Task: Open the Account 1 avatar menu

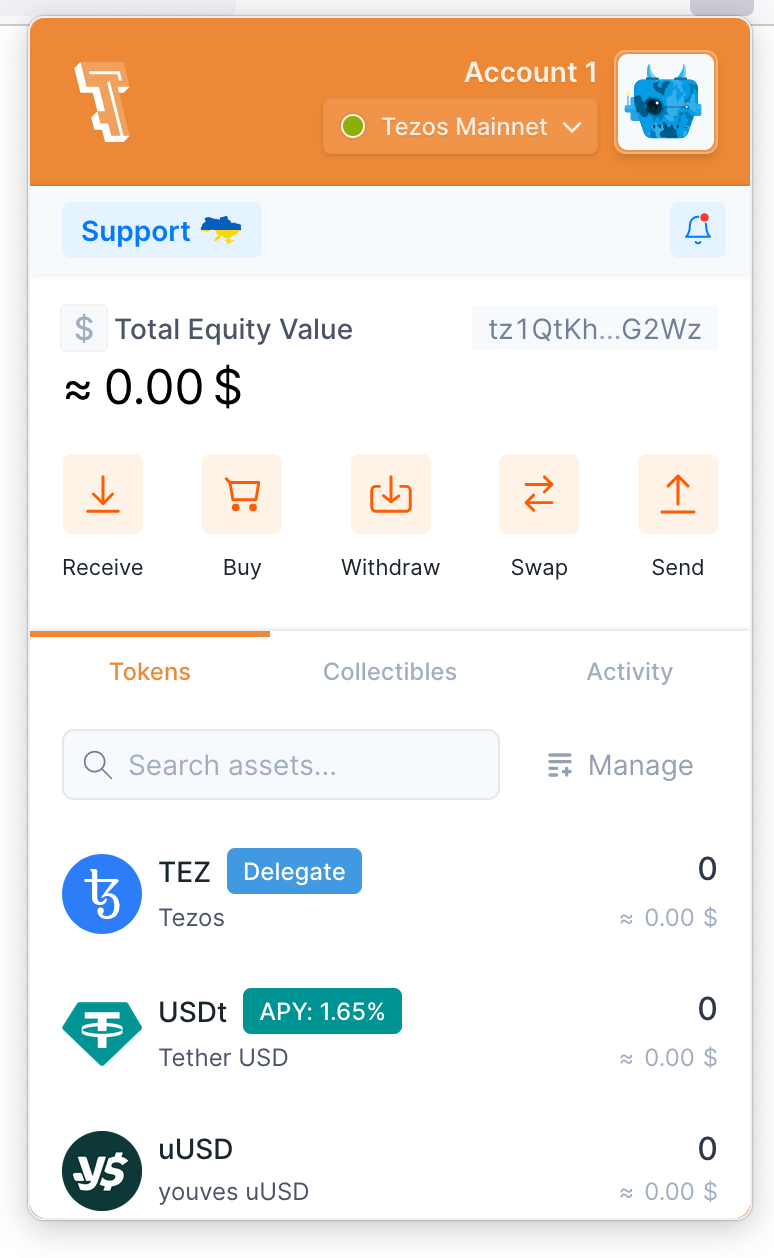Action: coord(666,102)
